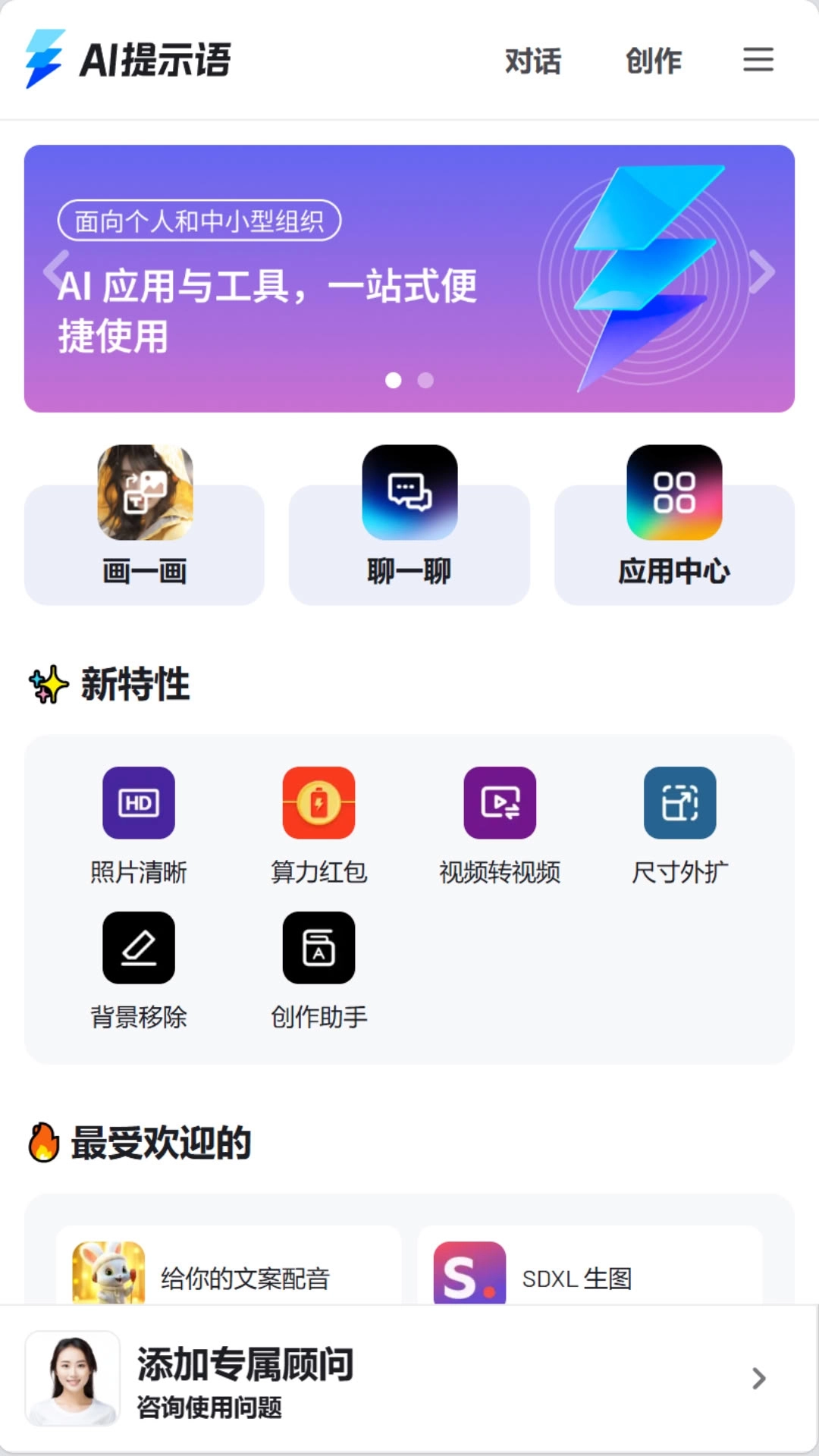Open the 画一画 drawing tool
This screenshot has width=819, height=1456.
click(143, 544)
